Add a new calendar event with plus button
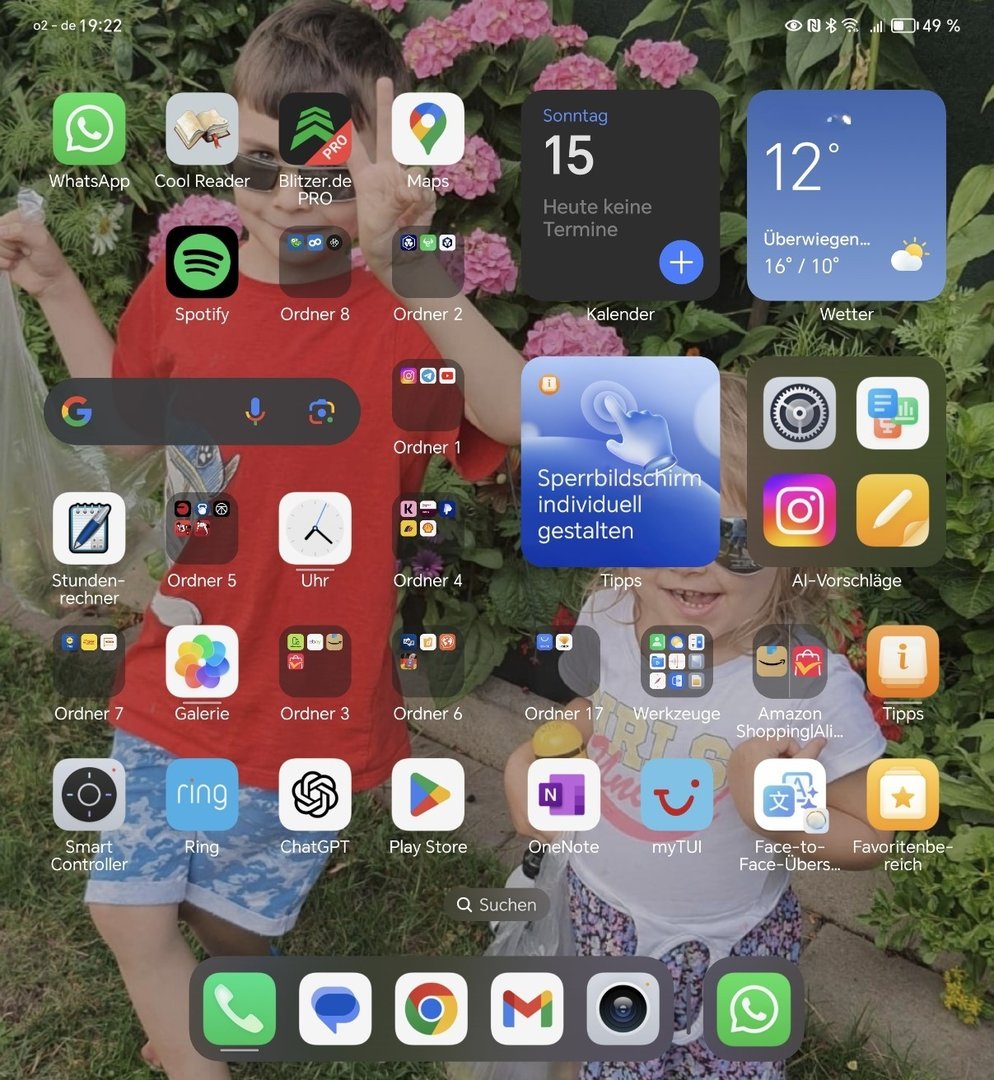 pyautogui.click(x=681, y=263)
